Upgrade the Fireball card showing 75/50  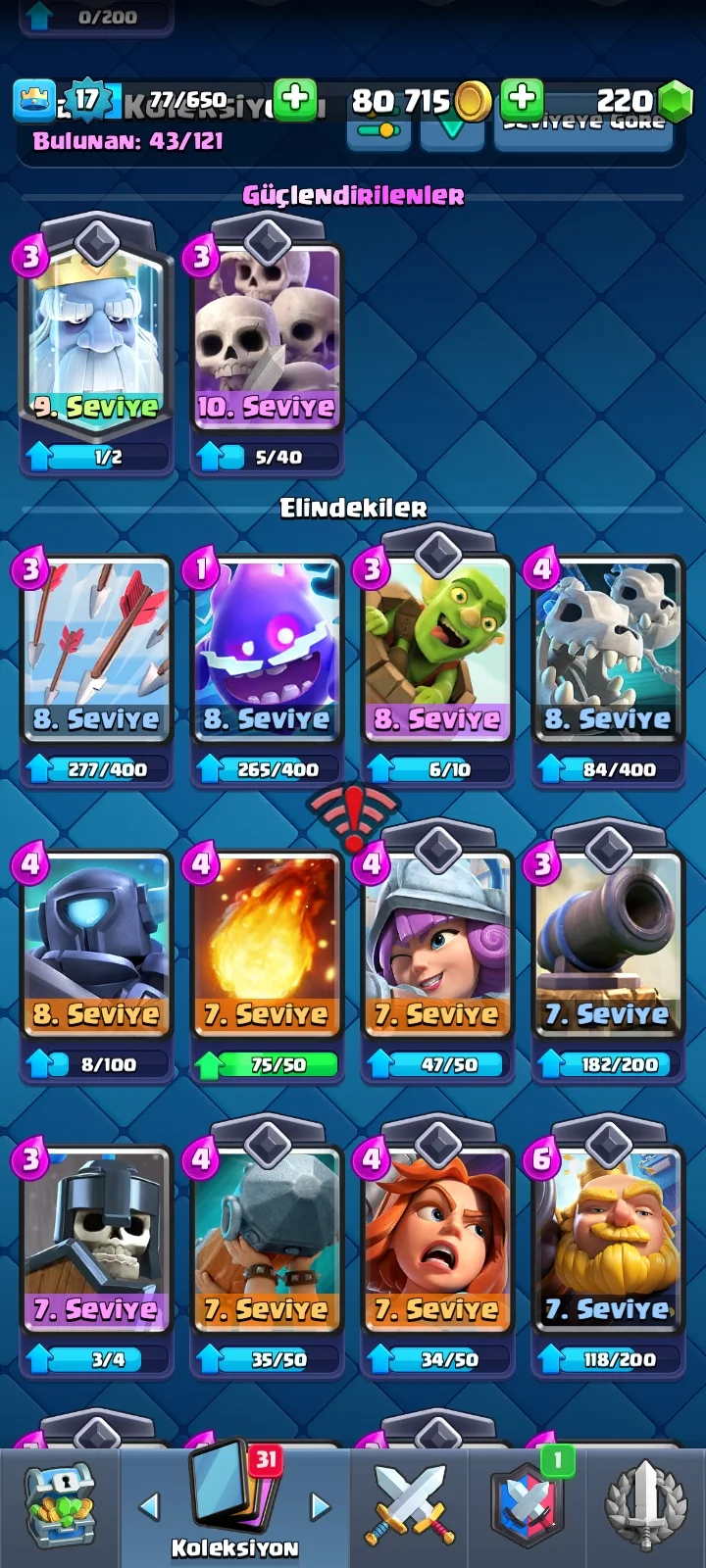click(x=267, y=966)
